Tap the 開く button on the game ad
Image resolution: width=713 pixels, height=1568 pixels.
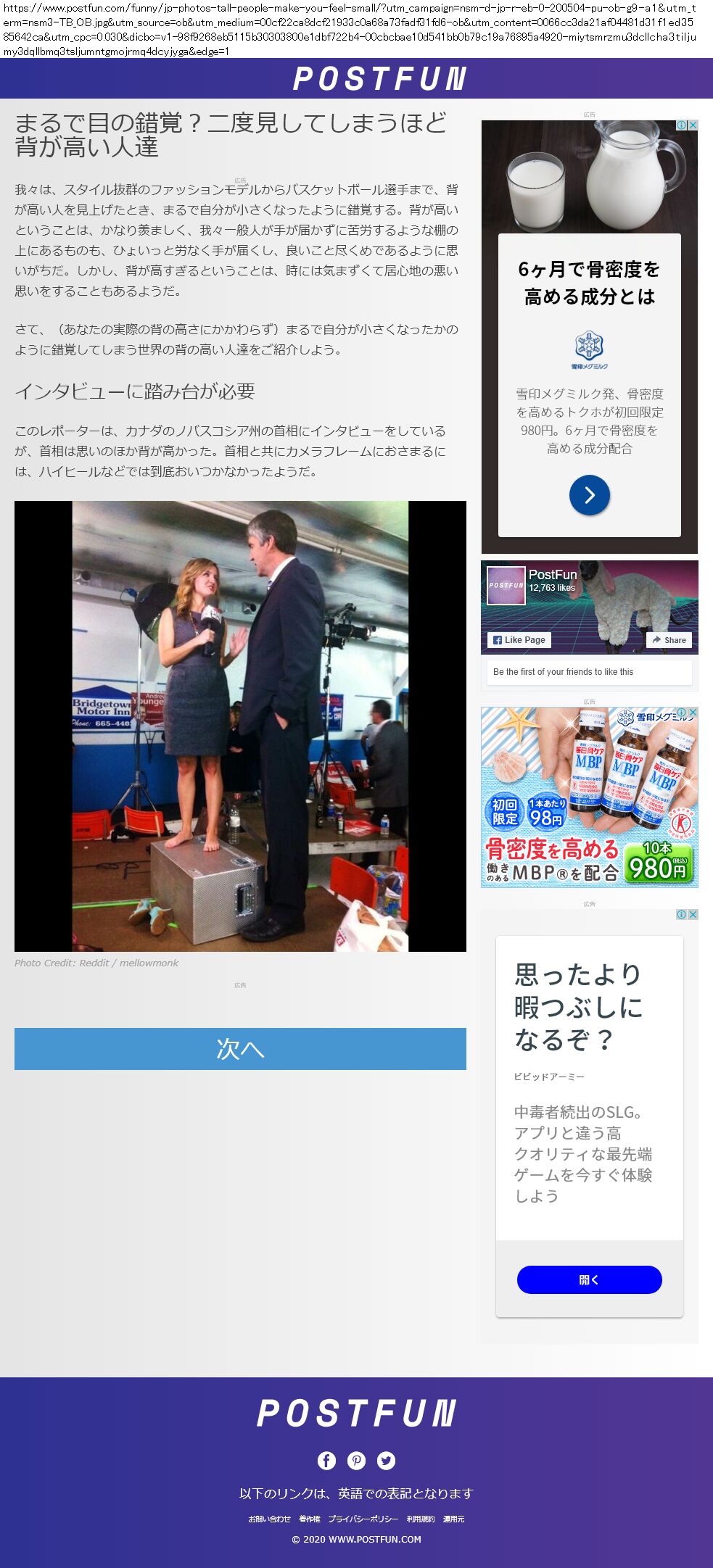coord(589,1279)
